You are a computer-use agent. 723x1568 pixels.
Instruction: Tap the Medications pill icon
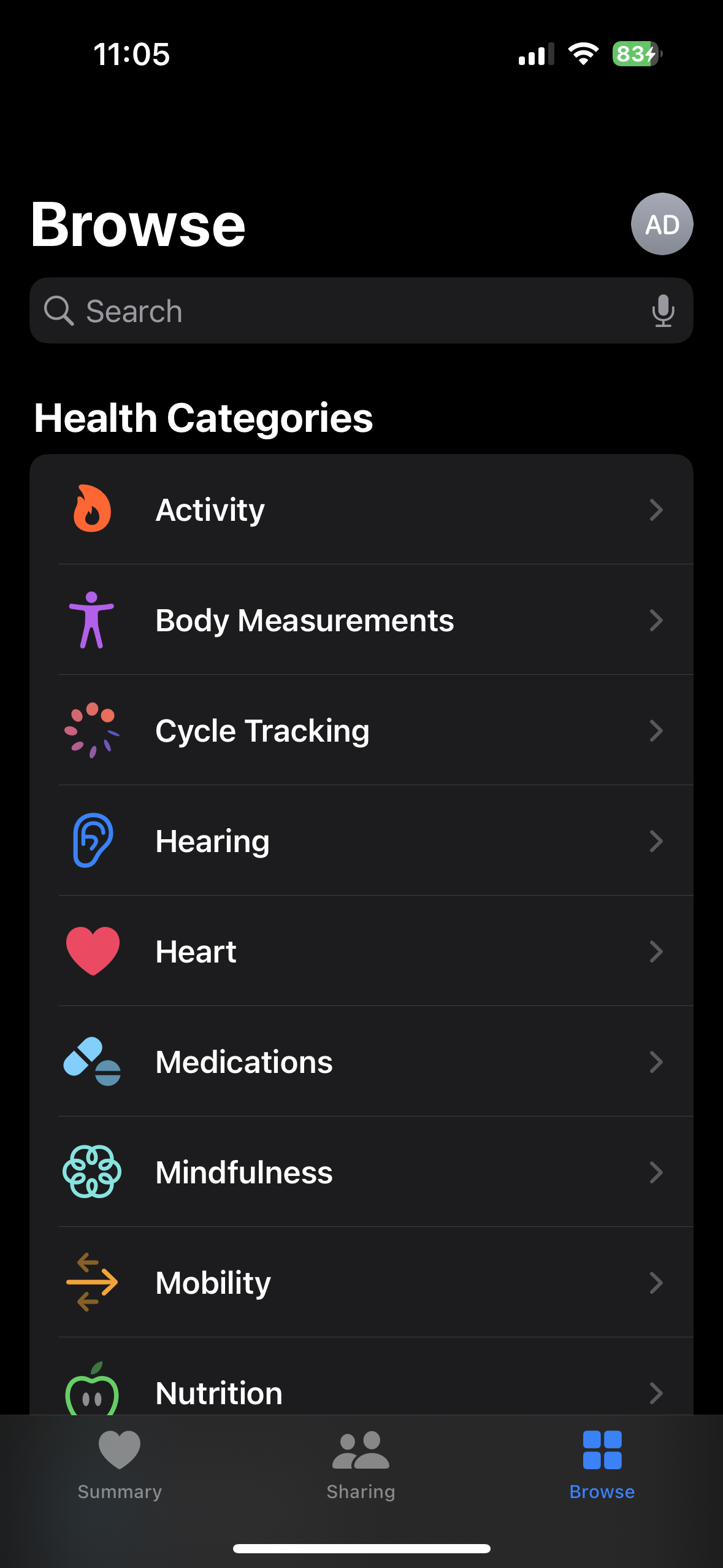(92, 1062)
